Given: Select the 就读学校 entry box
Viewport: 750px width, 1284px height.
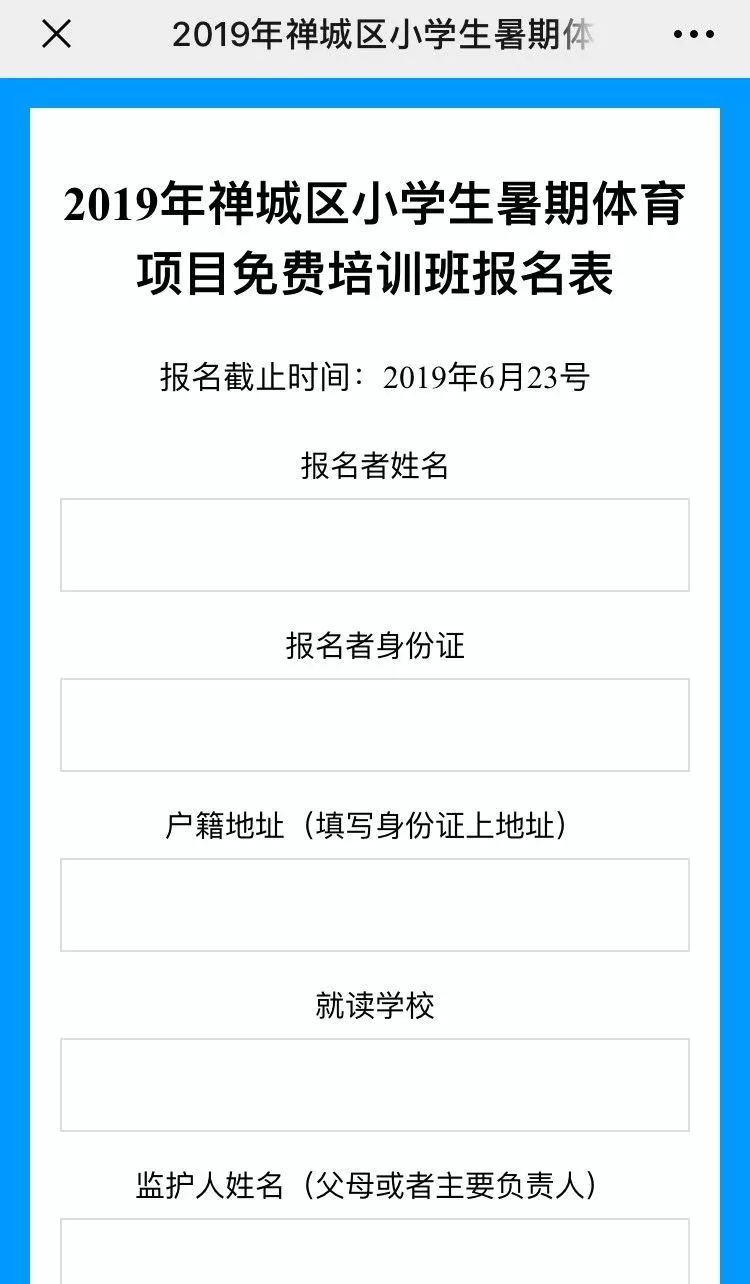Looking at the screenshot, I should coord(375,1083).
